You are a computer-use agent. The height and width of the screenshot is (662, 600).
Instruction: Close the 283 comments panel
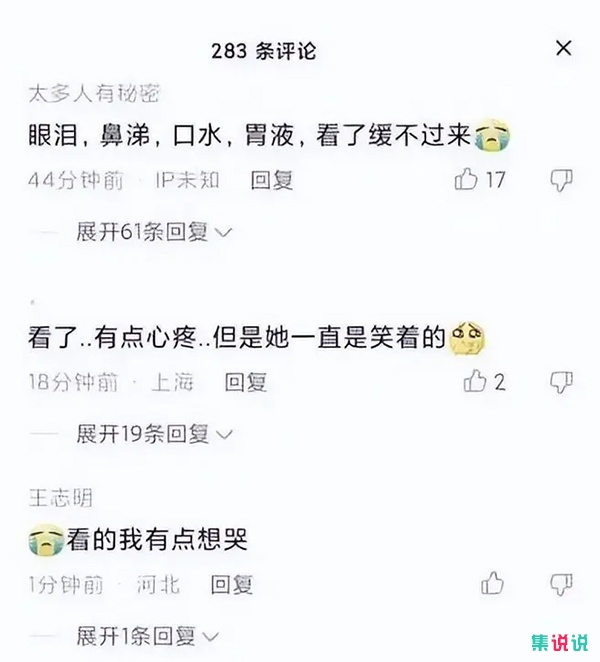coord(564,48)
